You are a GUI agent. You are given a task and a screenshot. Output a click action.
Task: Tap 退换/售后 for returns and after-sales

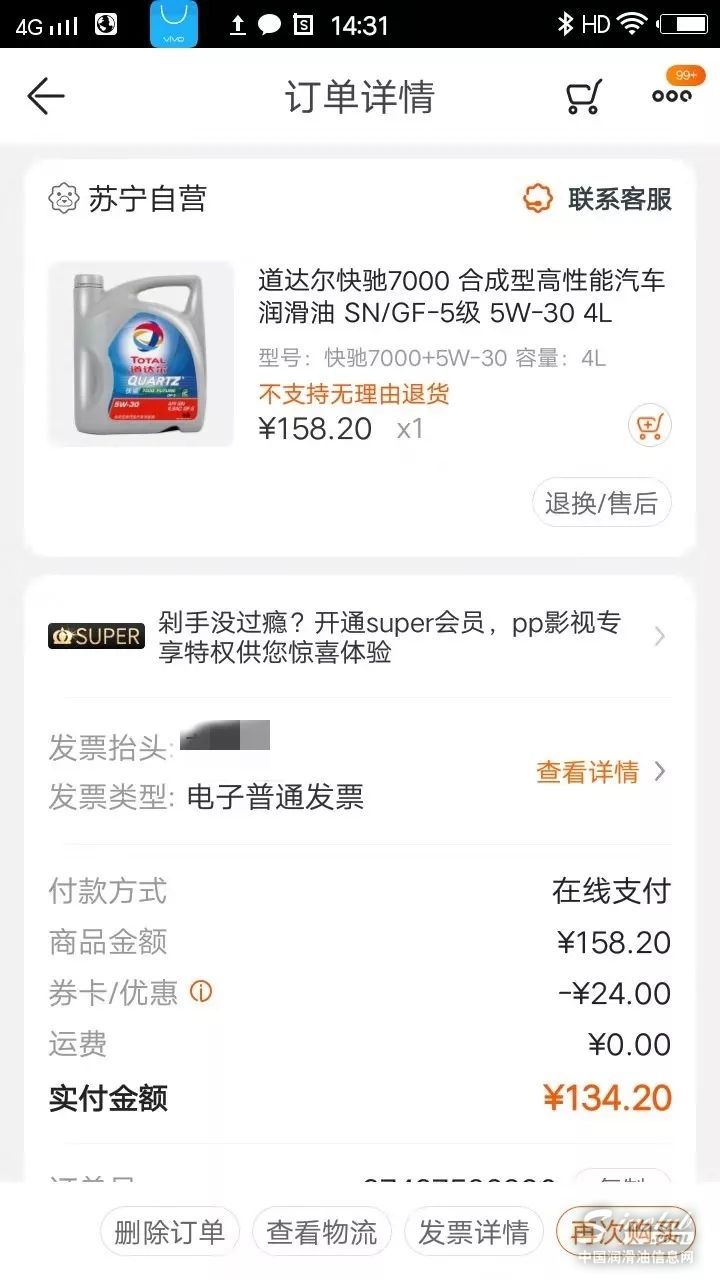pyautogui.click(x=601, y=503)
